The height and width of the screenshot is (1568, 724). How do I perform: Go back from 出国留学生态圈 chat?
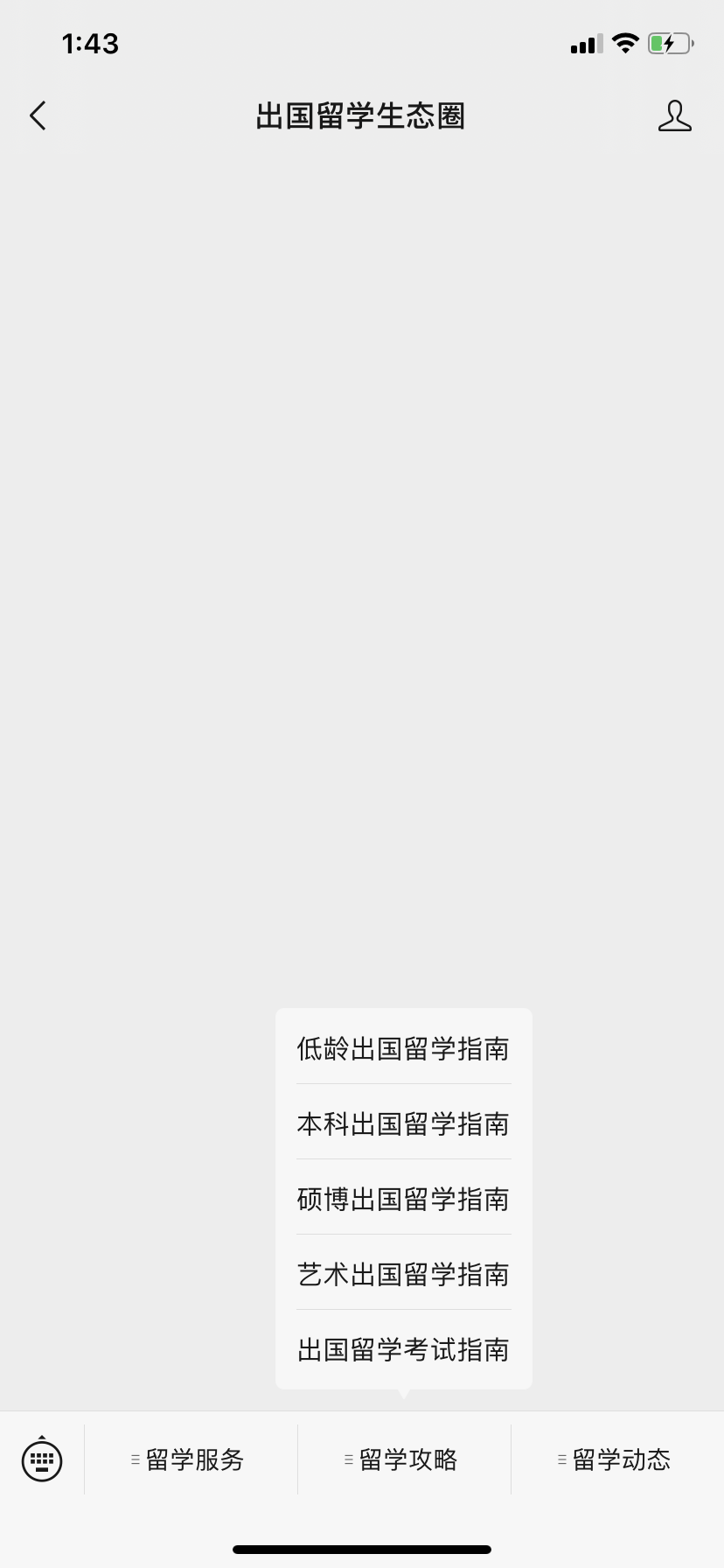click(x=38, y=115)
